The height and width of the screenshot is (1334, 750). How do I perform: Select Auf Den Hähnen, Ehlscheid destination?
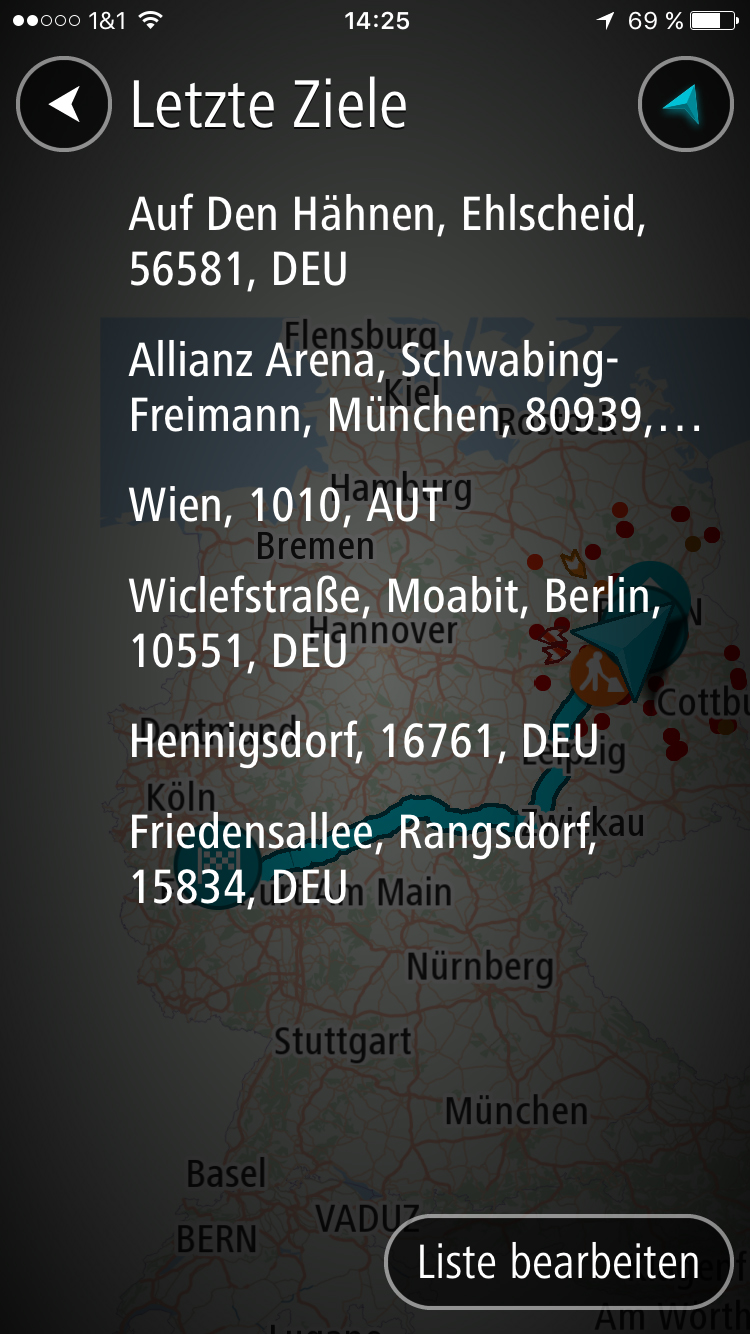388,241
